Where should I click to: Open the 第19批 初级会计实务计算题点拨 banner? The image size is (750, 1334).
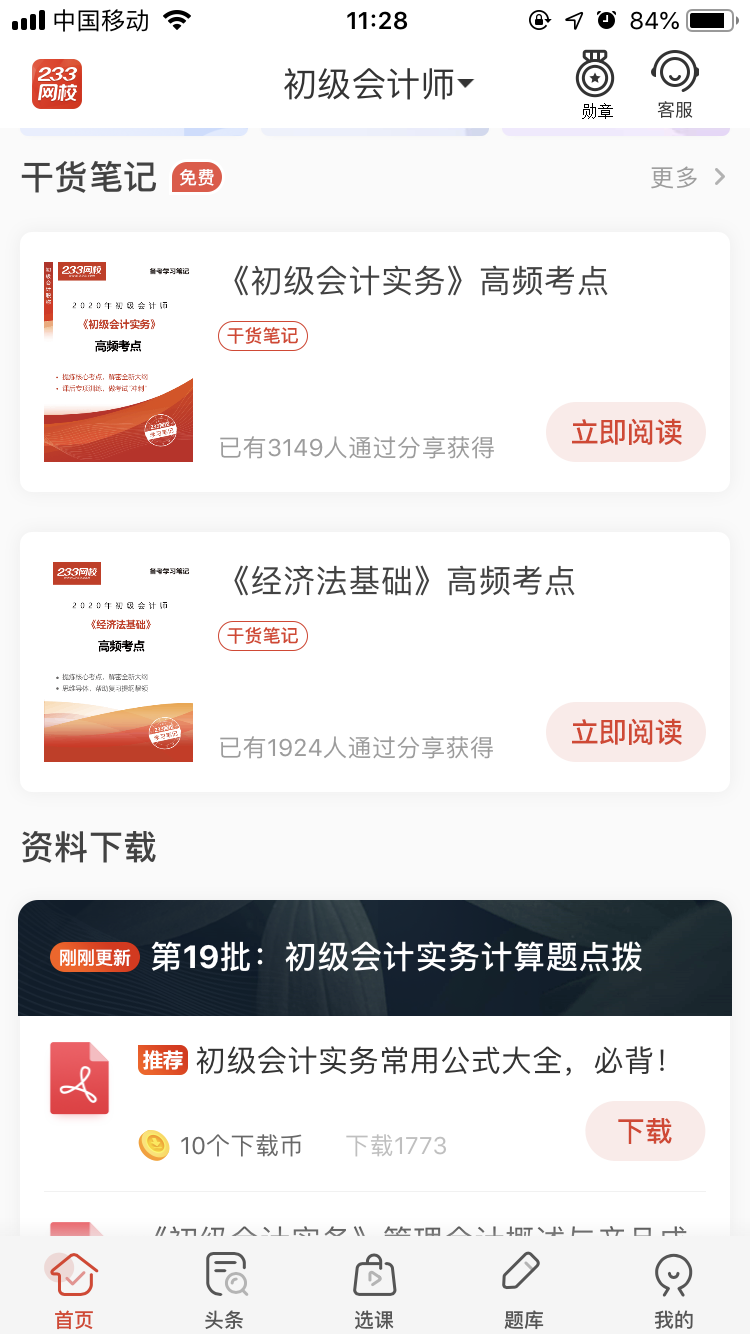[x=375, y=958]
